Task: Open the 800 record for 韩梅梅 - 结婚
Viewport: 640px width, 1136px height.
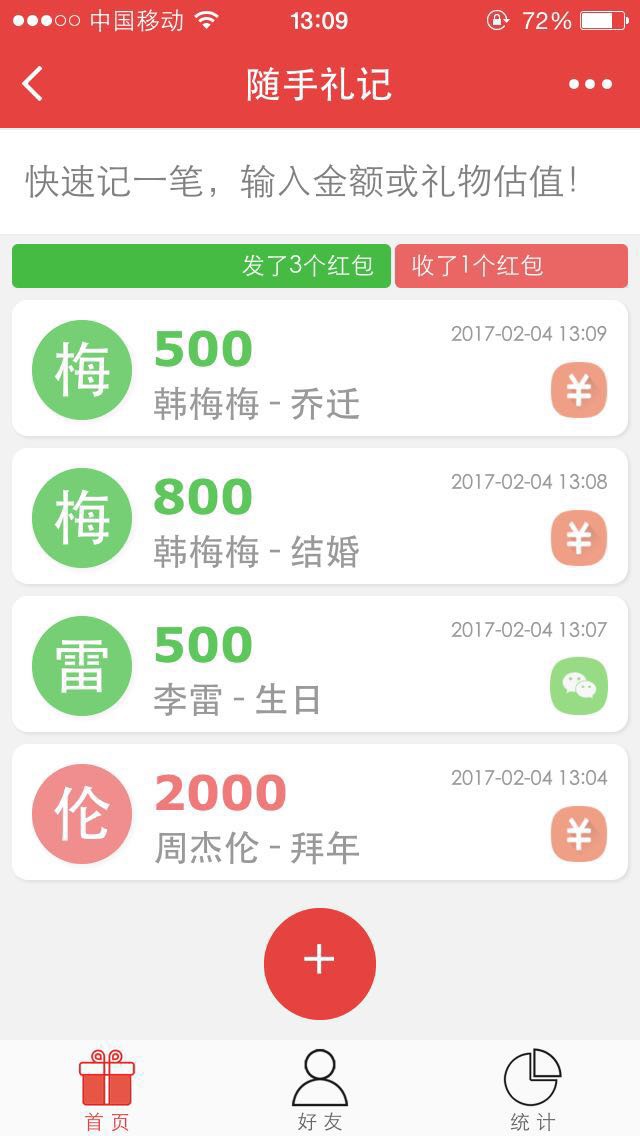Action: [320, 516]
